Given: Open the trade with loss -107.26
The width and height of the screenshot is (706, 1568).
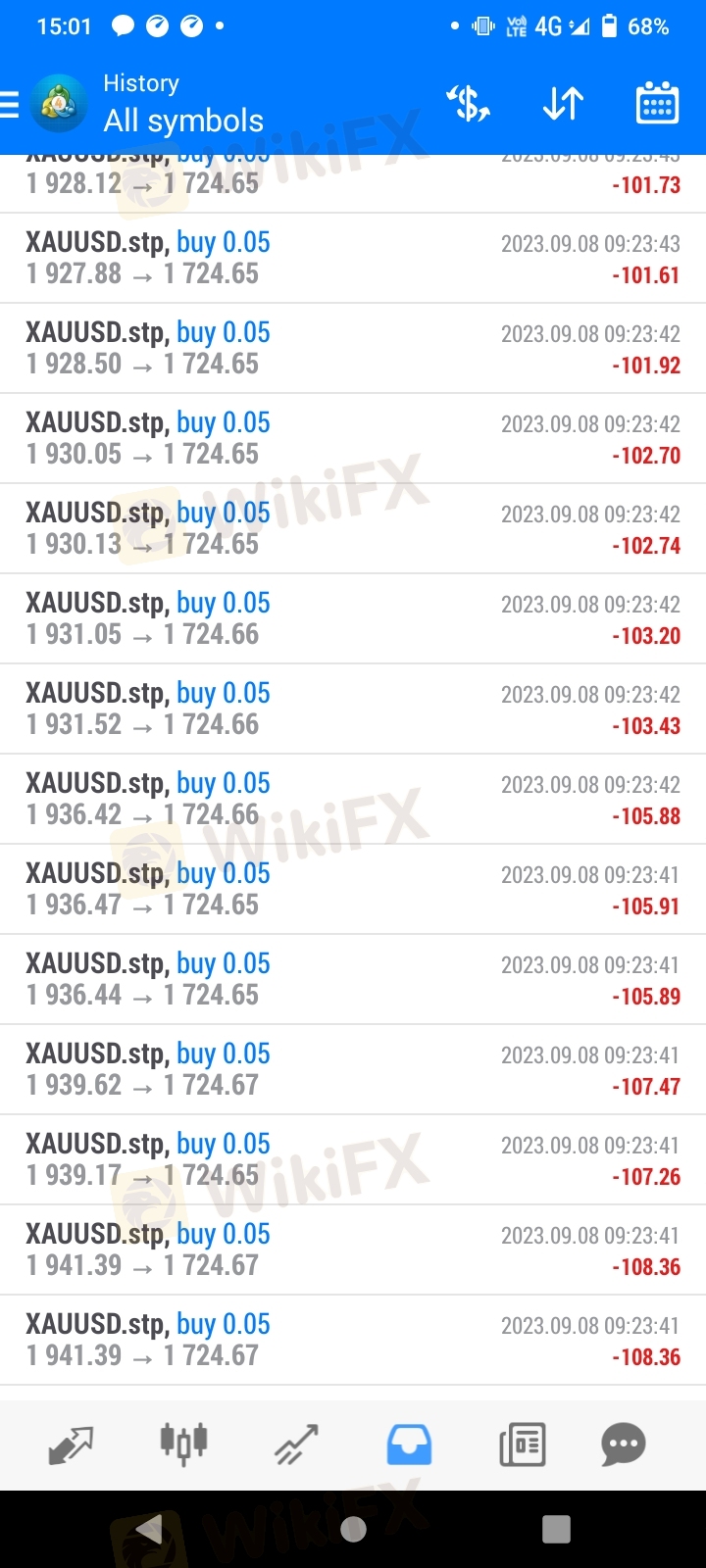Looking at the screenshot, I should [353, 1160].
